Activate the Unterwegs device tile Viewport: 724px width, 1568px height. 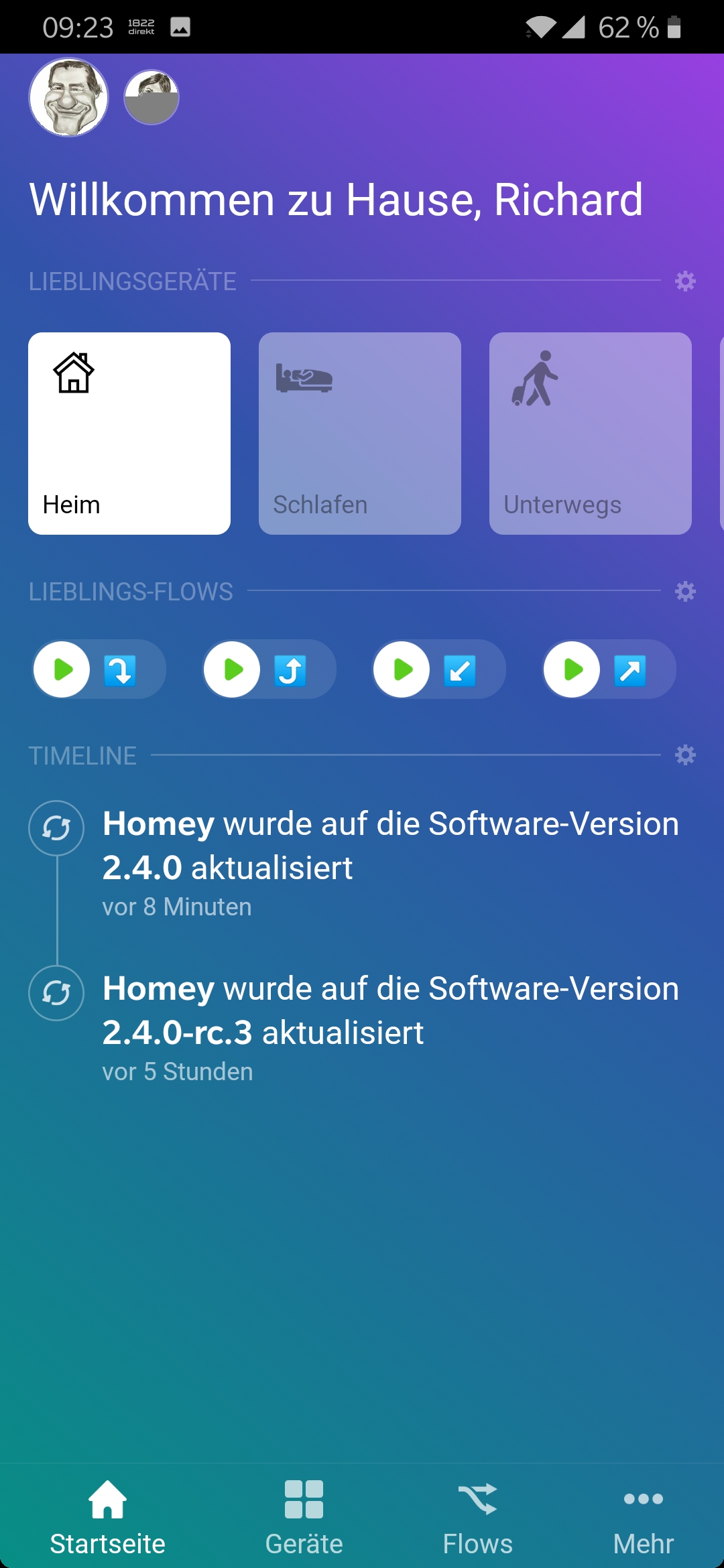click(x=591, y=434)
